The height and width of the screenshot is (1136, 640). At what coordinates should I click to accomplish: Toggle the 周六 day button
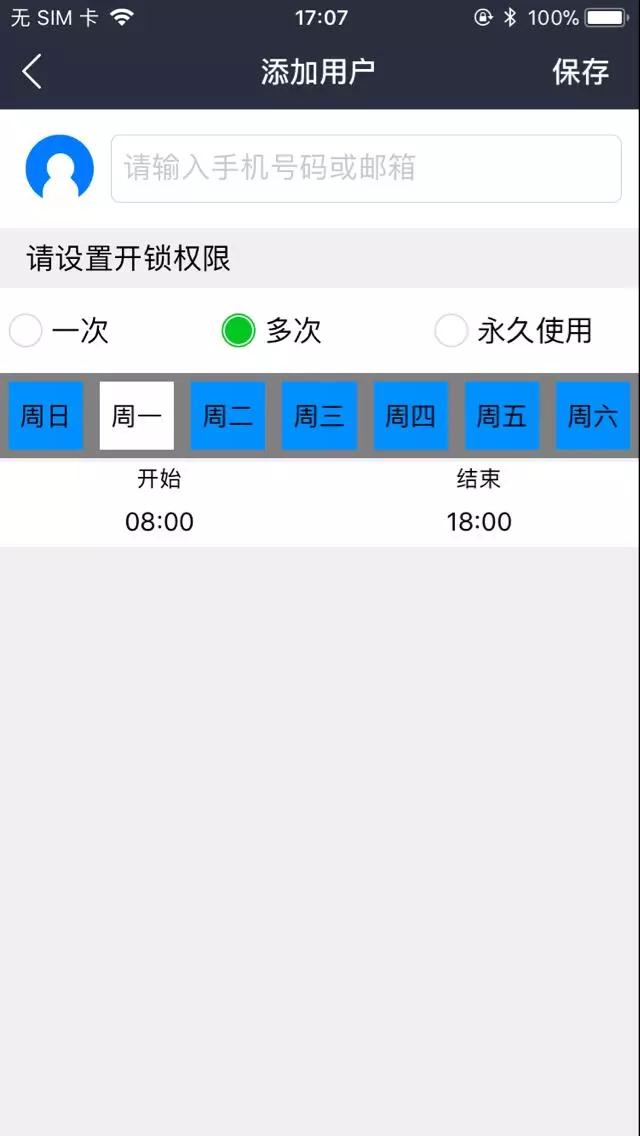coord(593,416)
